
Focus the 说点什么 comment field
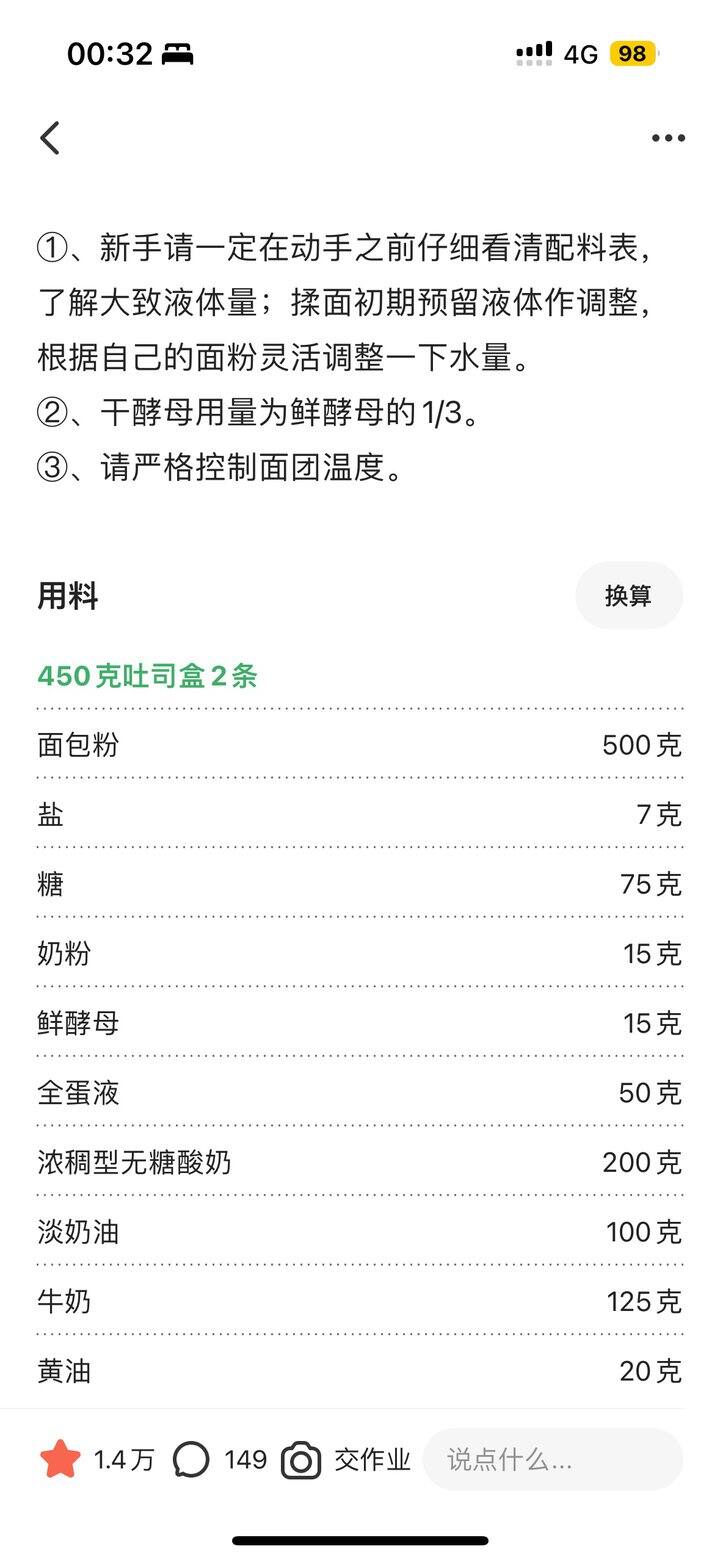click(552, 1460)
